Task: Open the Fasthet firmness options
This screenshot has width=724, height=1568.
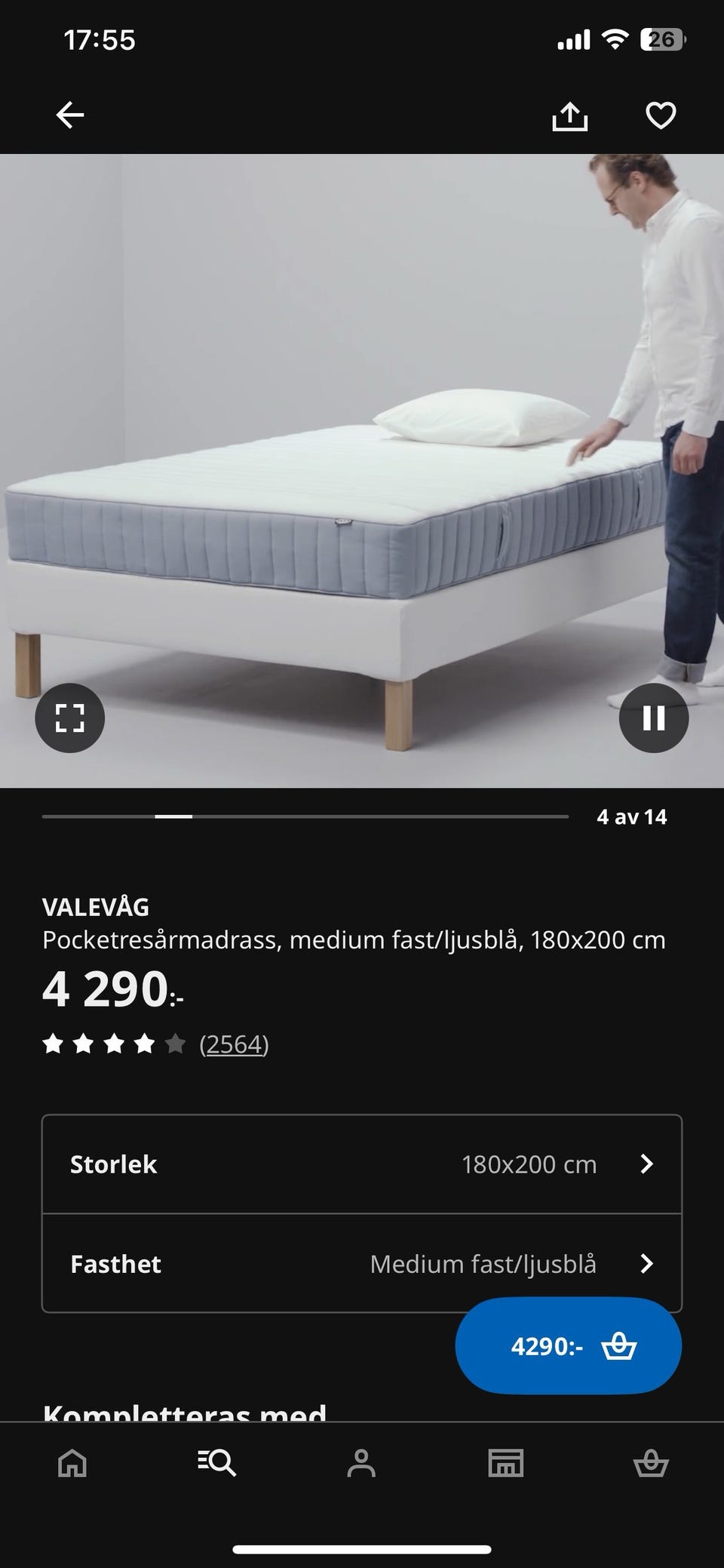Action: 362,1264
